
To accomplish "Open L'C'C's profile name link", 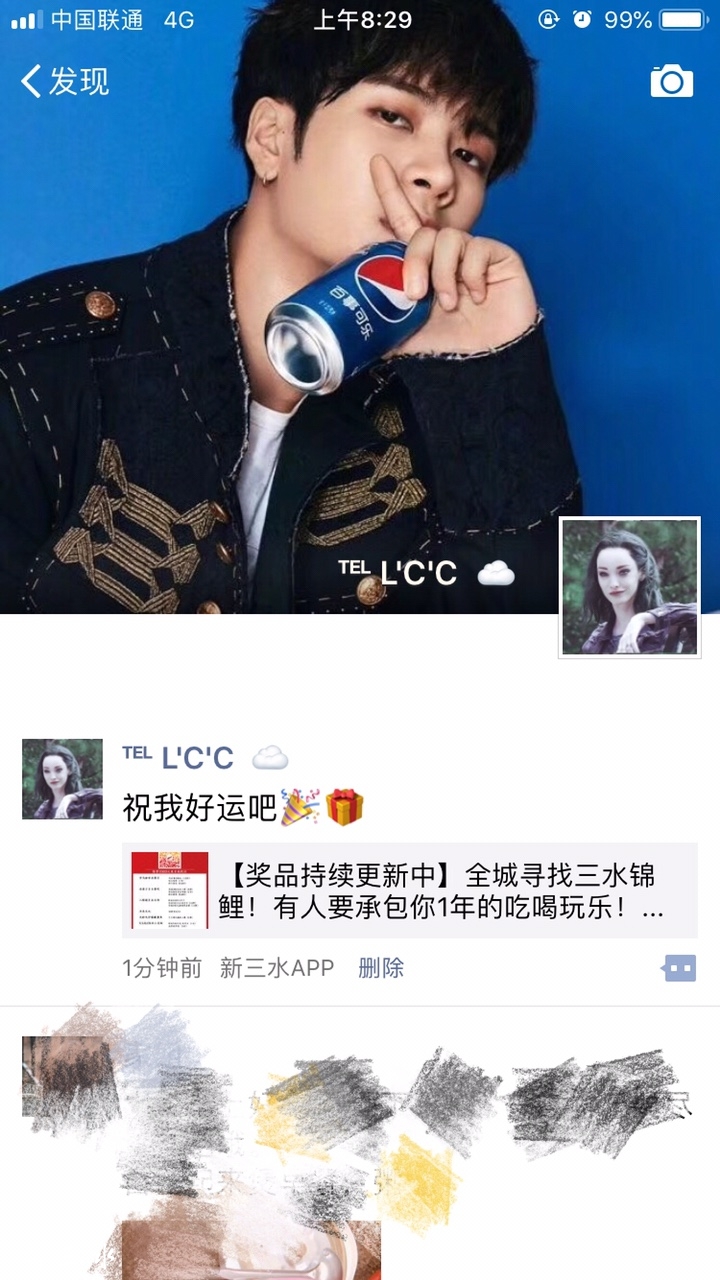I will [x=197, y=758].
